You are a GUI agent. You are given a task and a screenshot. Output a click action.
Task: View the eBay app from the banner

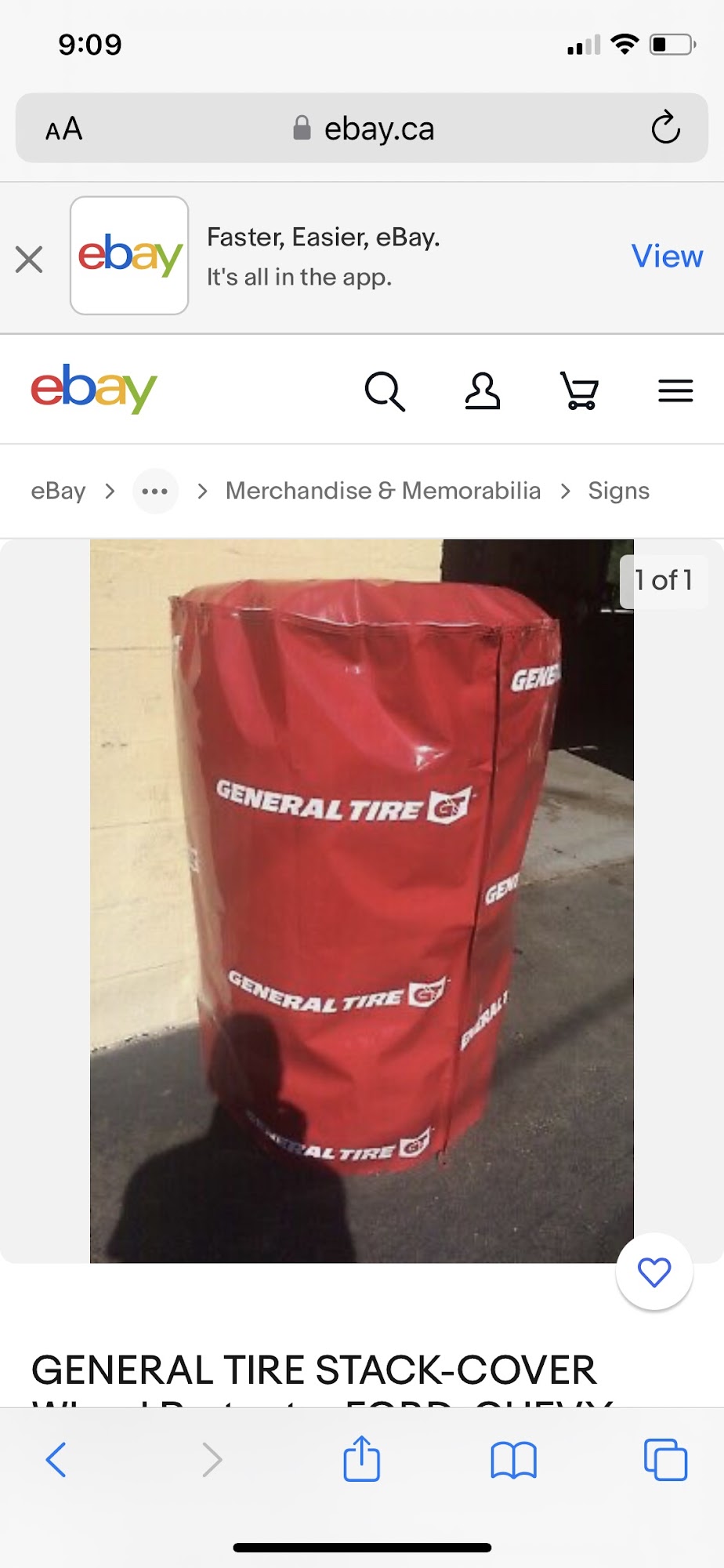click(667, 256)
